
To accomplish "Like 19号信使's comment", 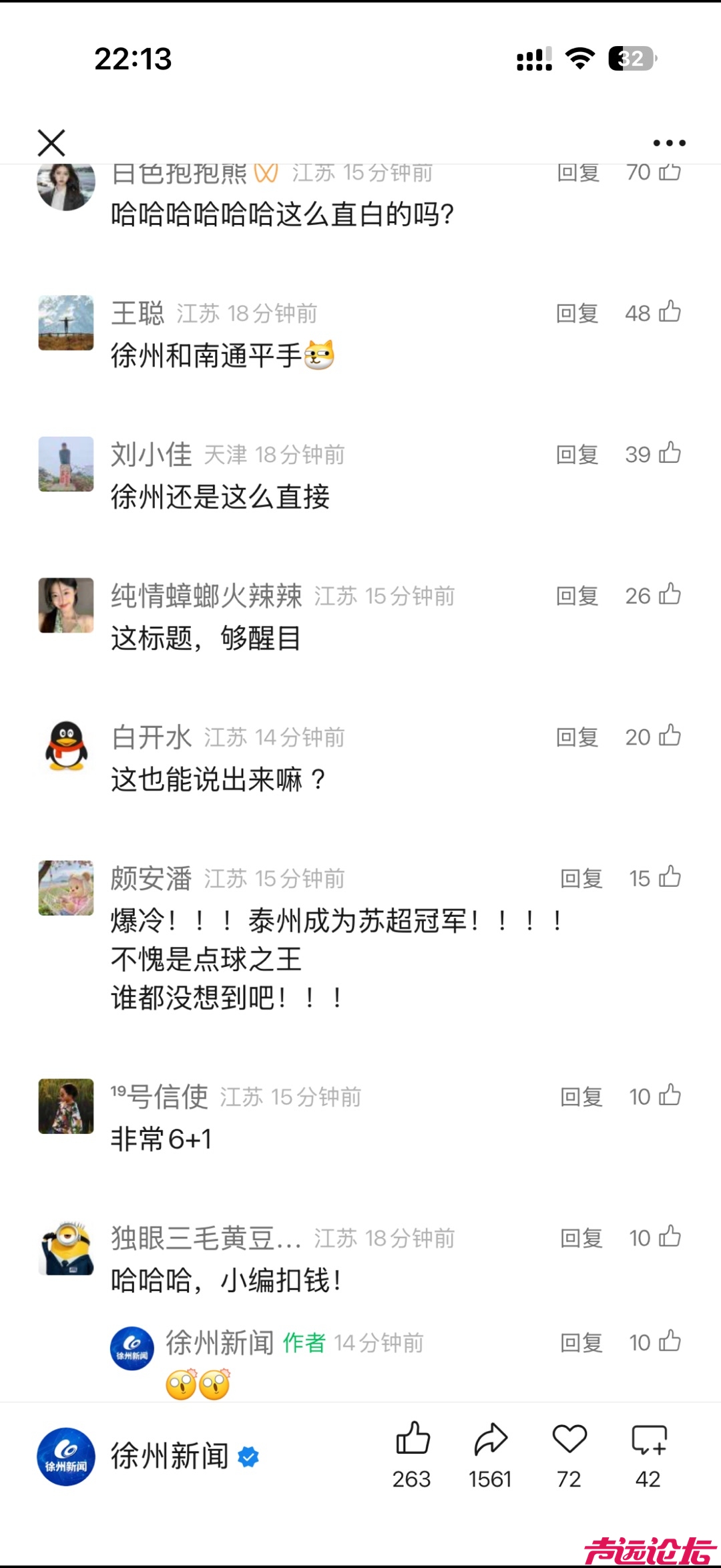I will [x=670, y=1096].
